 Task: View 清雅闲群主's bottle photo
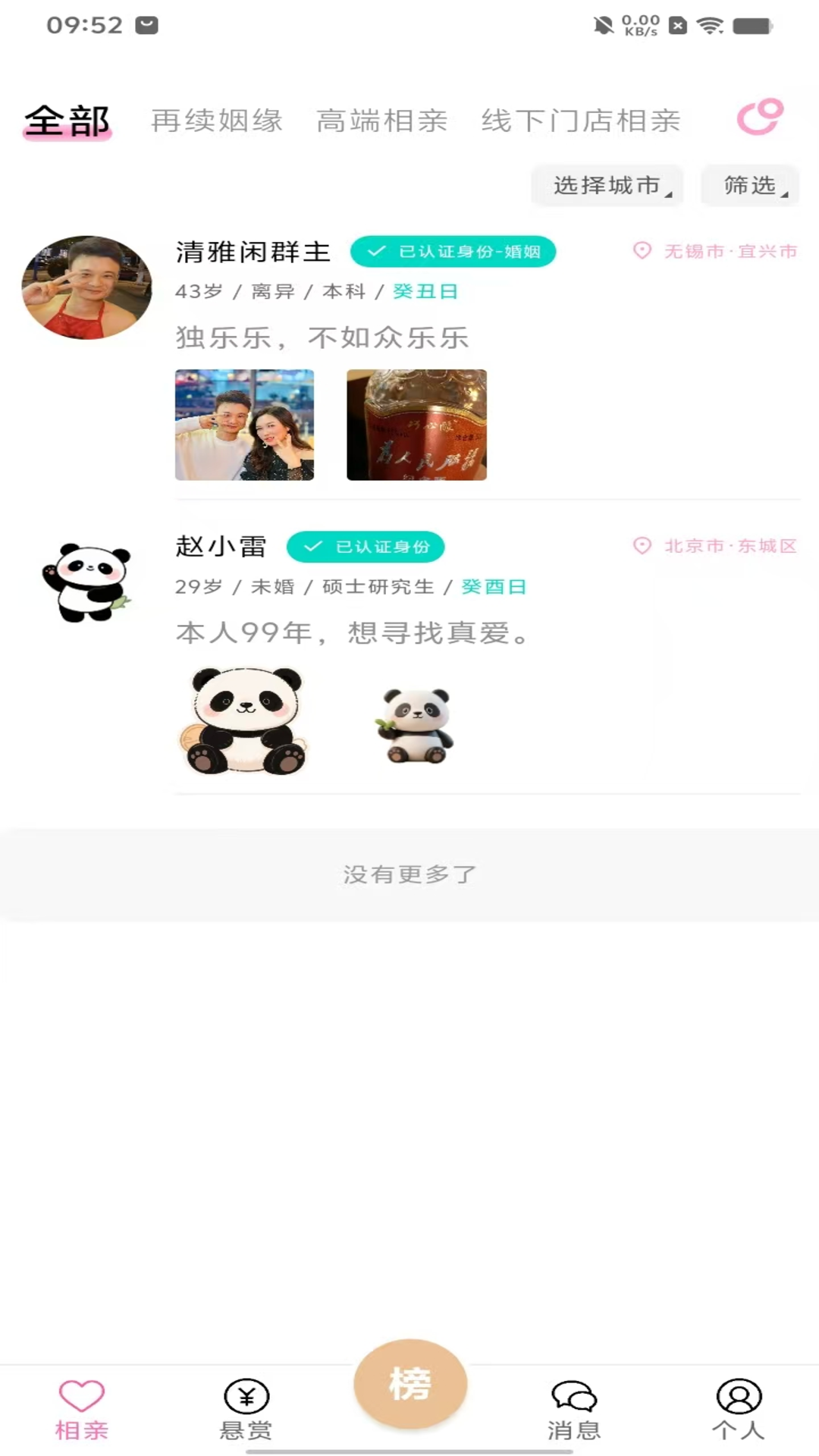click(416, 425)
